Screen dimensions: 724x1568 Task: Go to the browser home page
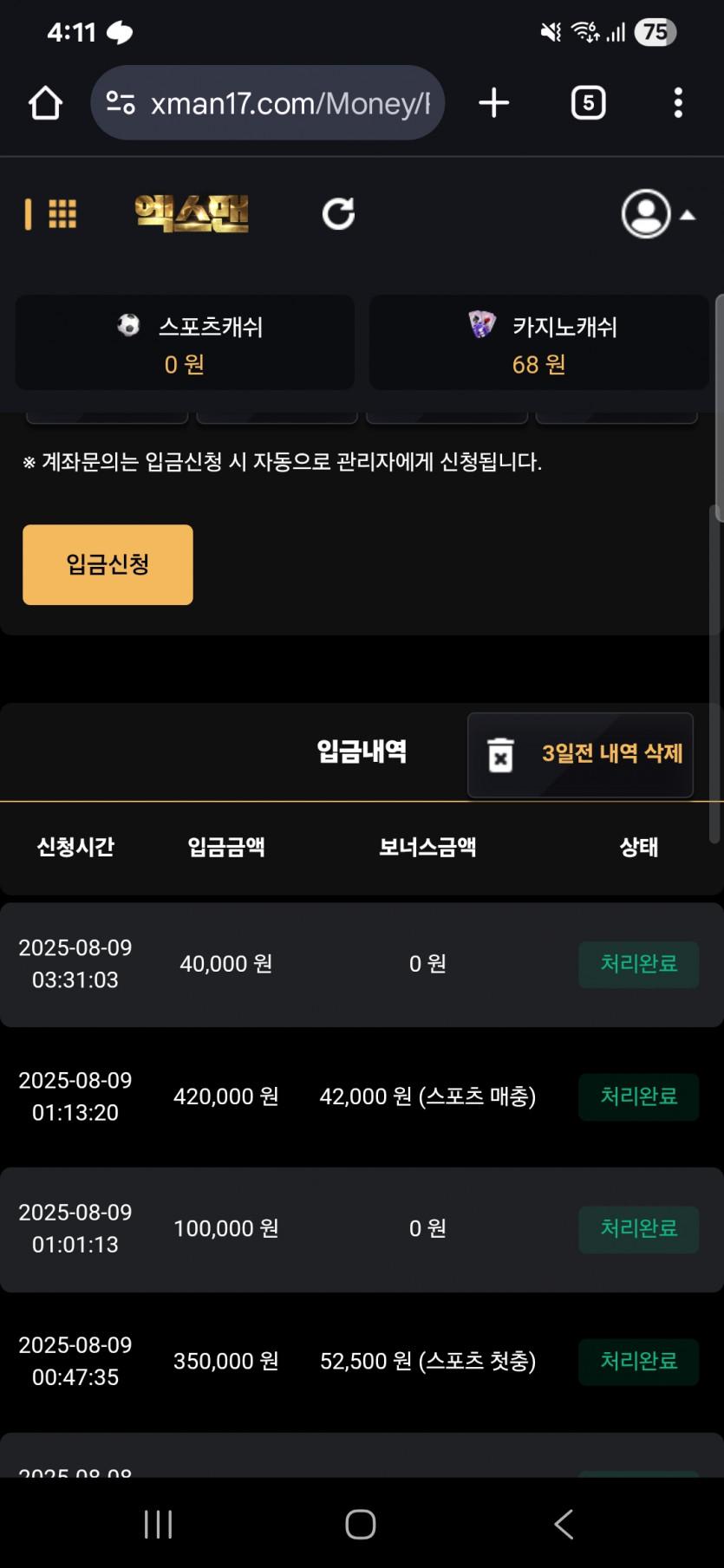[x=45, y=103]
